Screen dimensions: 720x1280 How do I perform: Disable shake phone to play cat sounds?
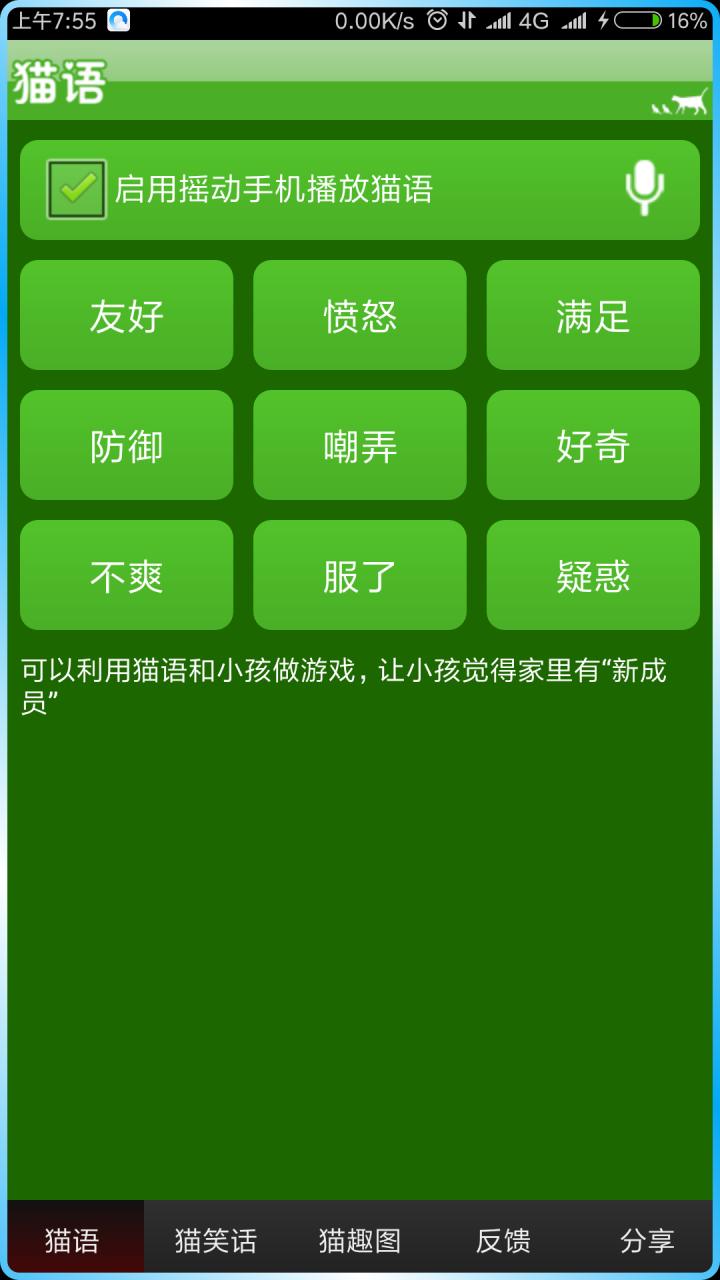pos(74,188)
